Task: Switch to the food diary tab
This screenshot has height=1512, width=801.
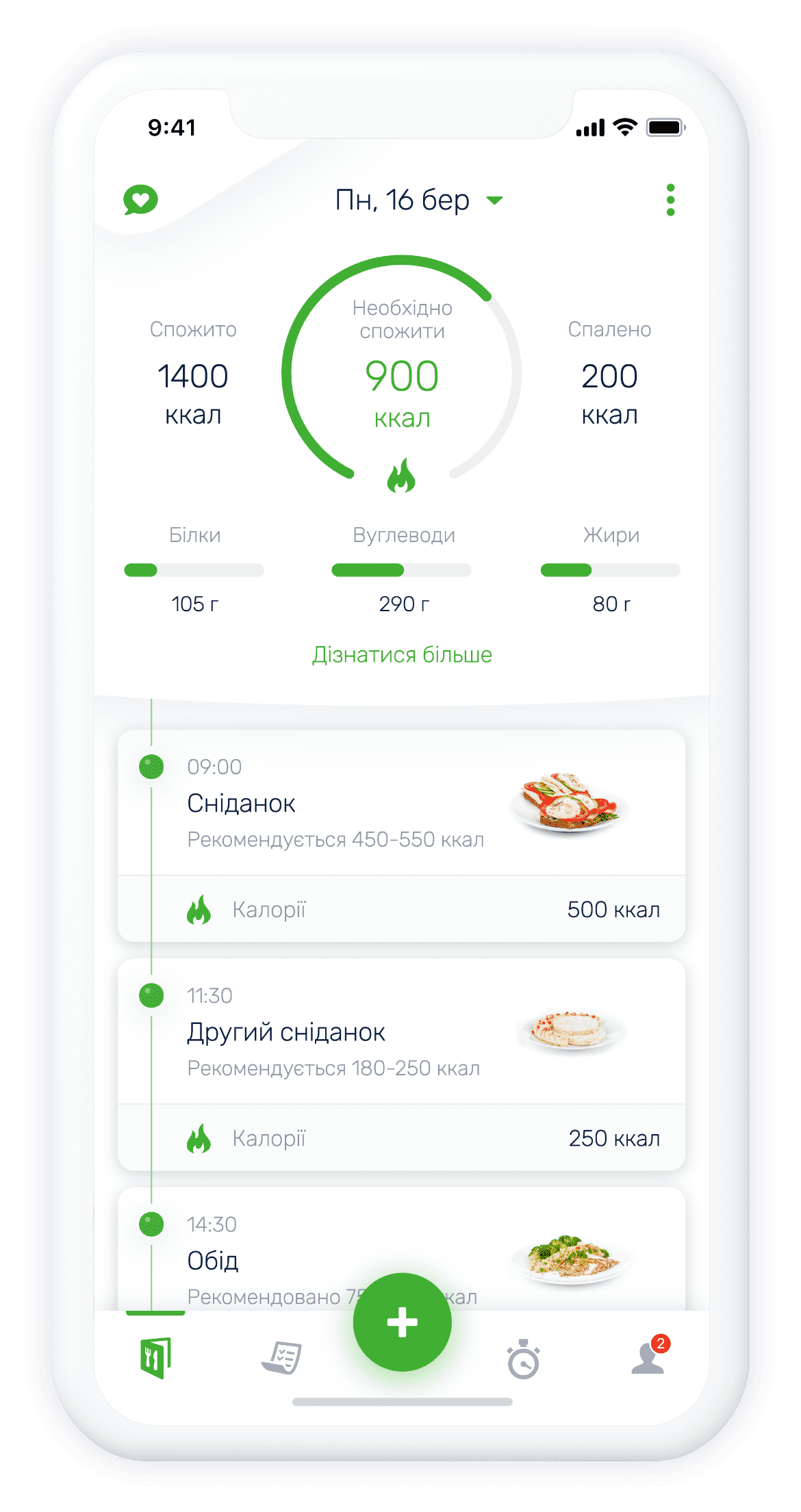Action: (155, 1357)
